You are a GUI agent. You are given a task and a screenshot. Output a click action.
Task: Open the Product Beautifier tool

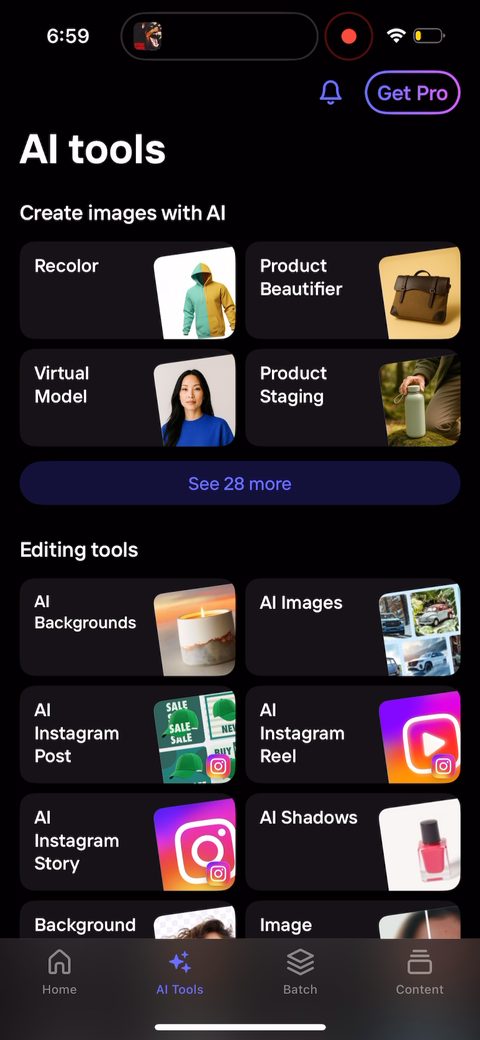tap(353, 291)
